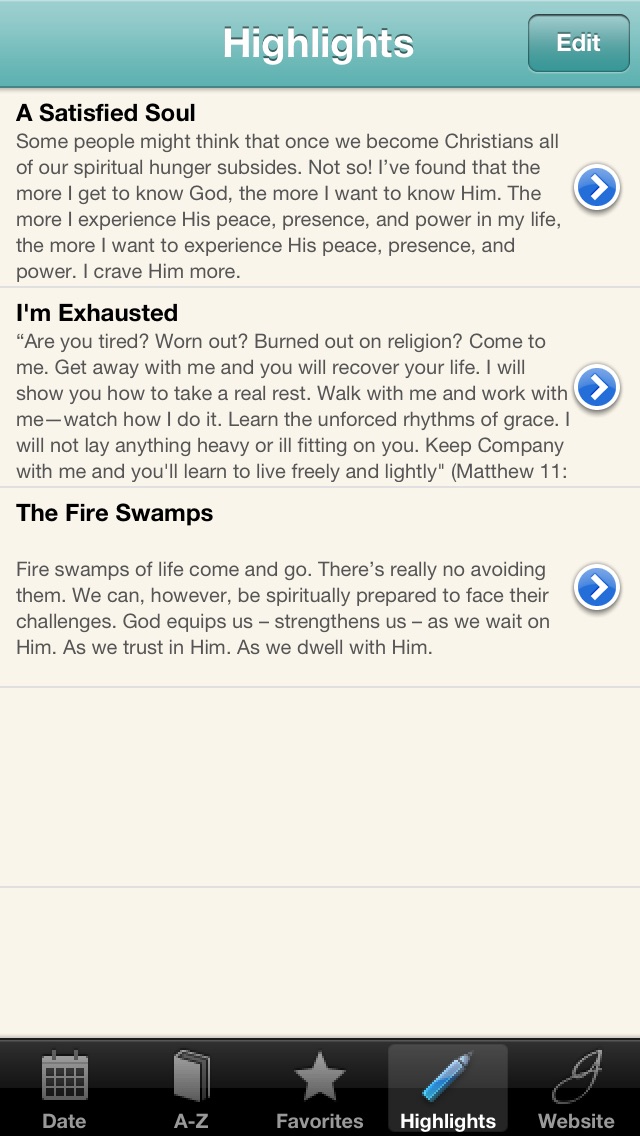Go to the A-Z tab
The width and height of the screenshot is (640, 1136).
coord(192,1089)
